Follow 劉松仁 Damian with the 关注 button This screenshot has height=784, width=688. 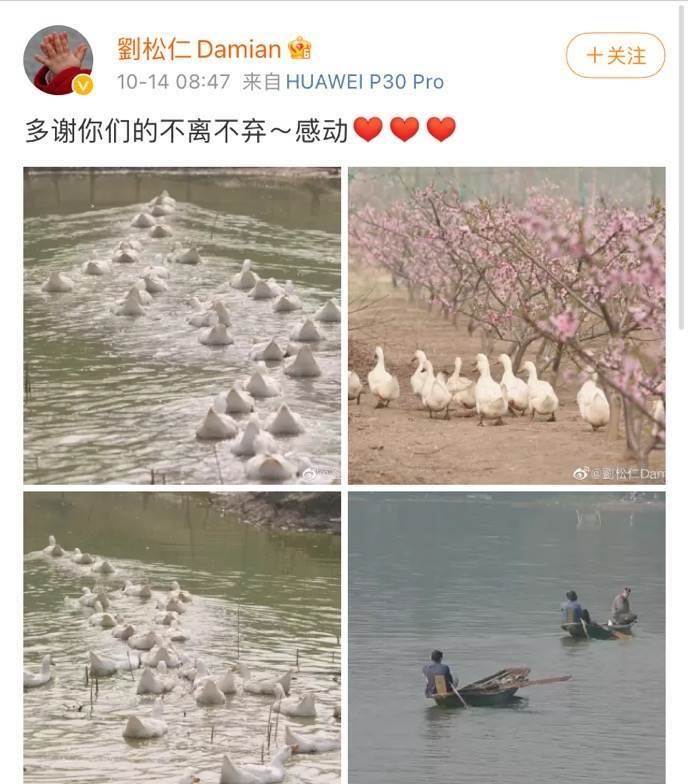coord(615,56)
